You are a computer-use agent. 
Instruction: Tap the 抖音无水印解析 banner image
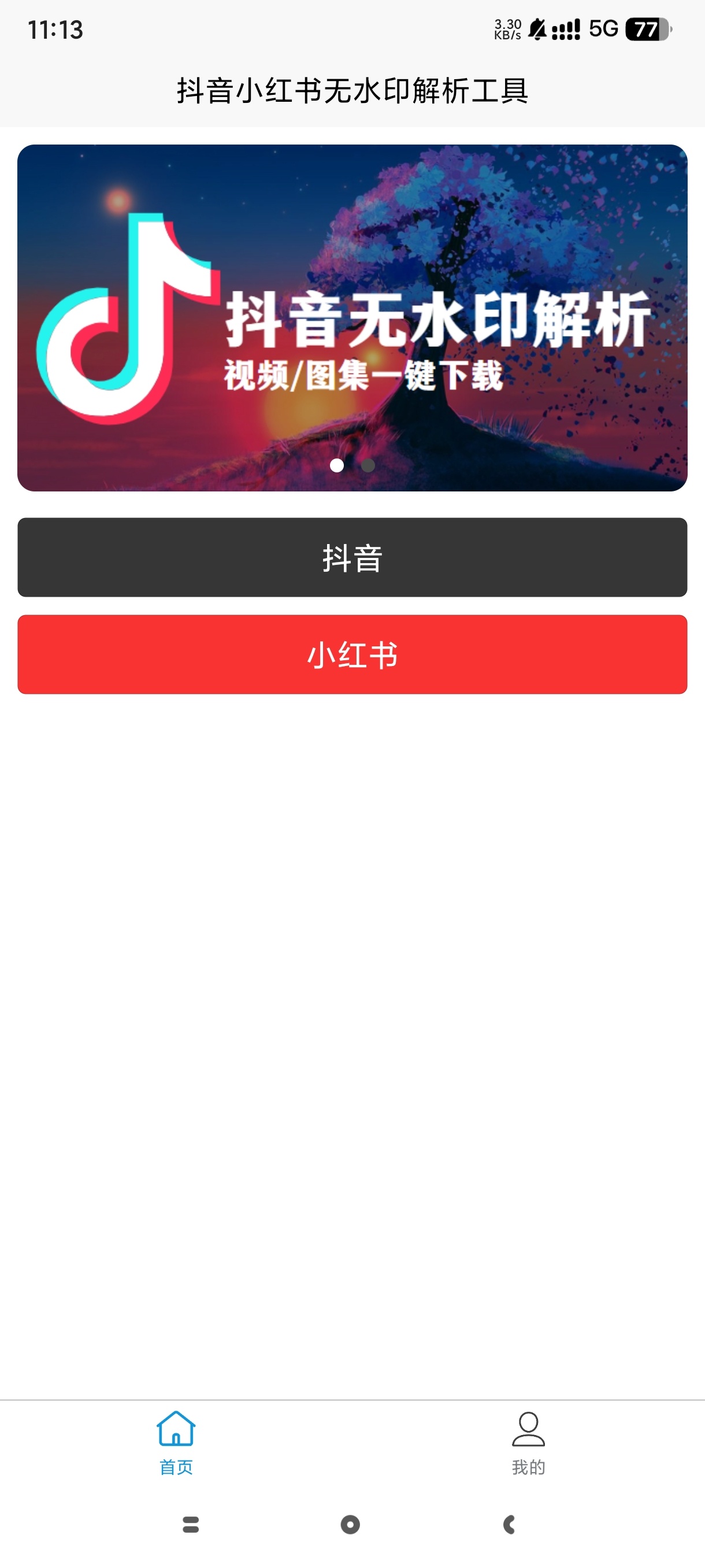[352, 316]
